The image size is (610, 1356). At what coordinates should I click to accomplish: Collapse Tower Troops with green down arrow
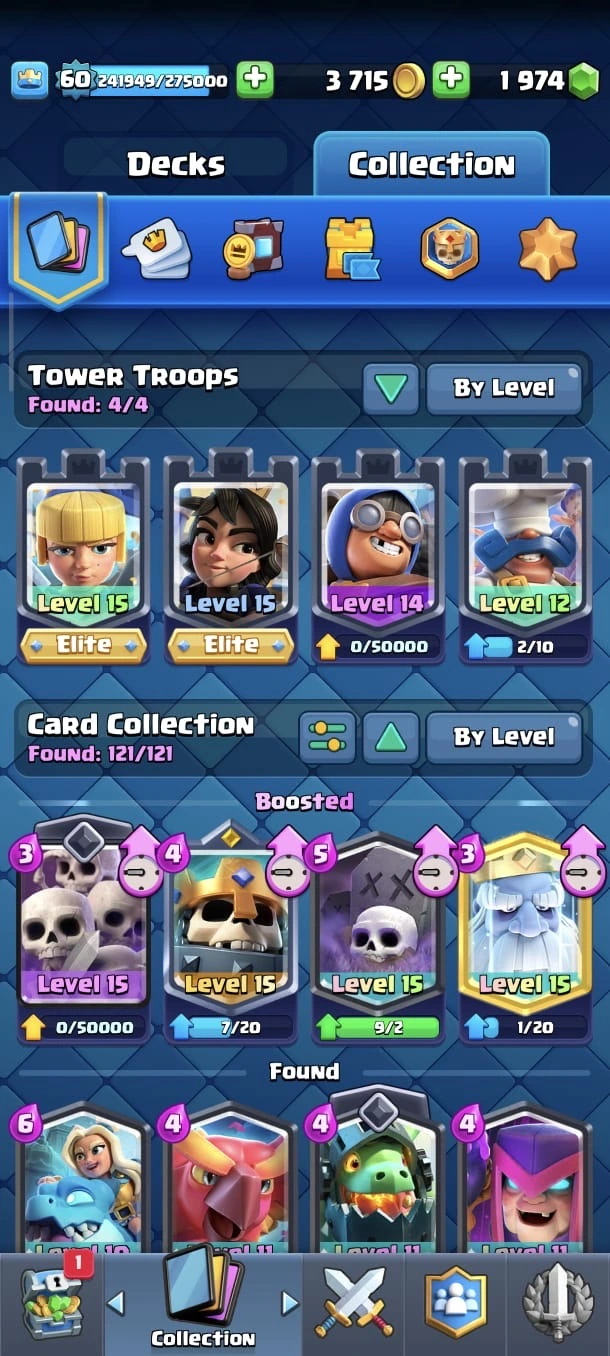pyautogui.click(x=390, y=388)
